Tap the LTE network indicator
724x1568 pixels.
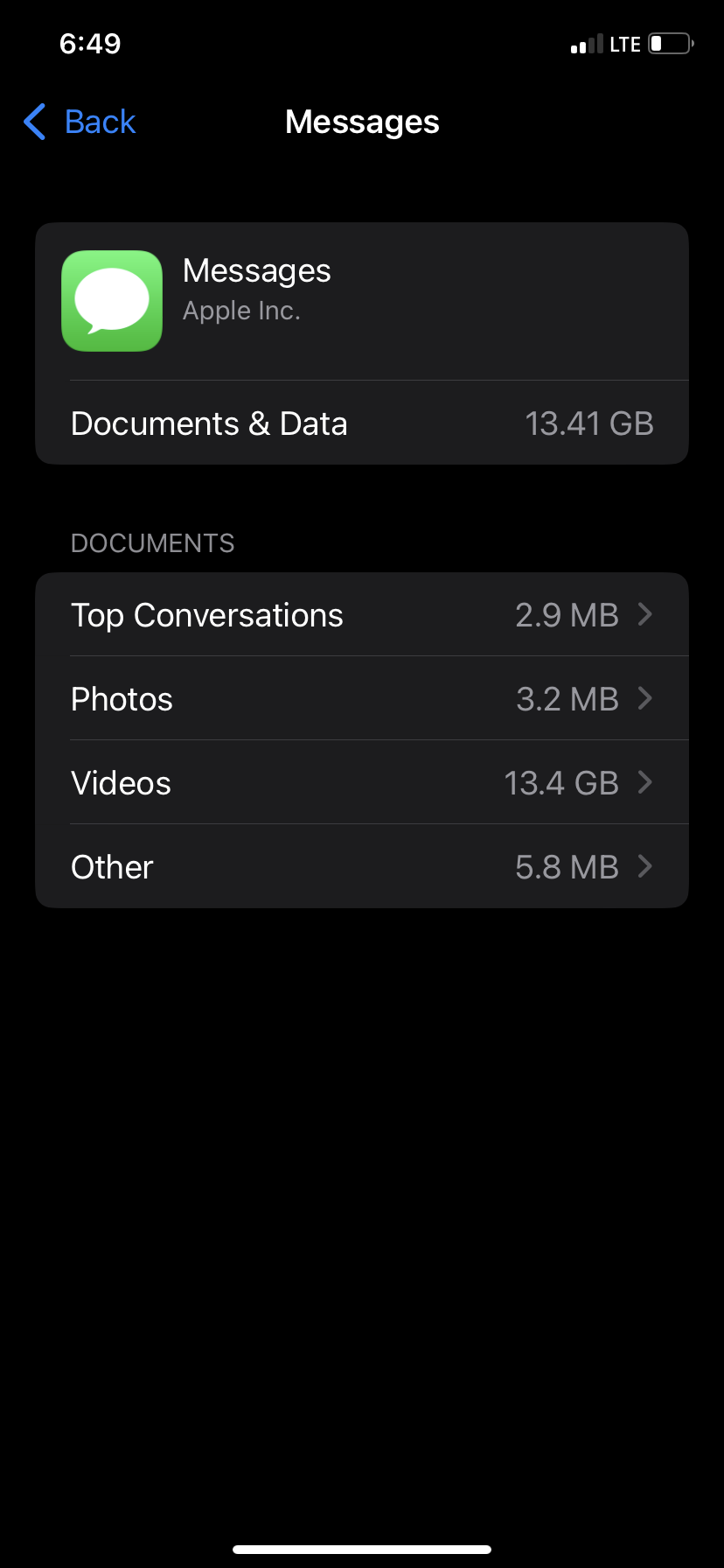point(624,43)
